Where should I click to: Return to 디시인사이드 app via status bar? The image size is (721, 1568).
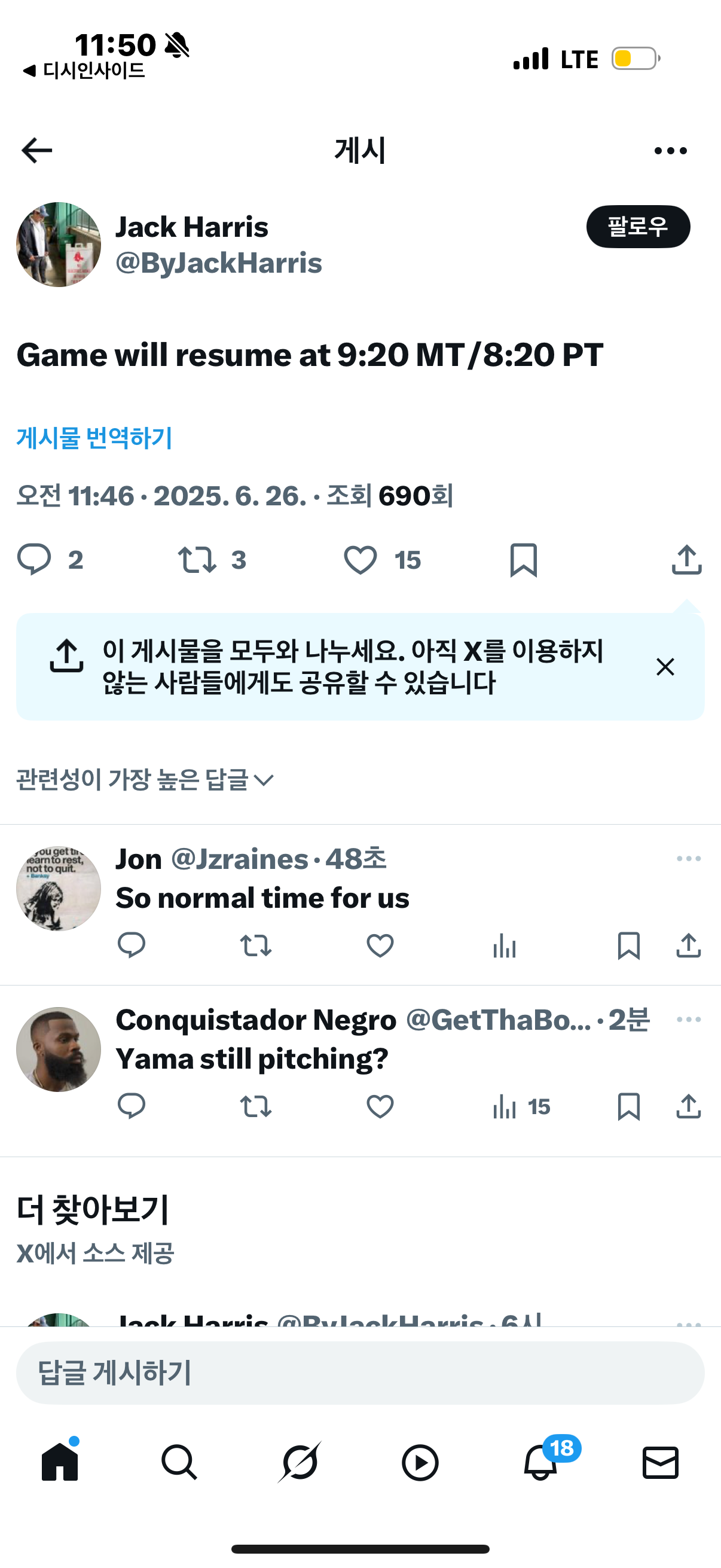pyautogui.click(x=84, y=71)
